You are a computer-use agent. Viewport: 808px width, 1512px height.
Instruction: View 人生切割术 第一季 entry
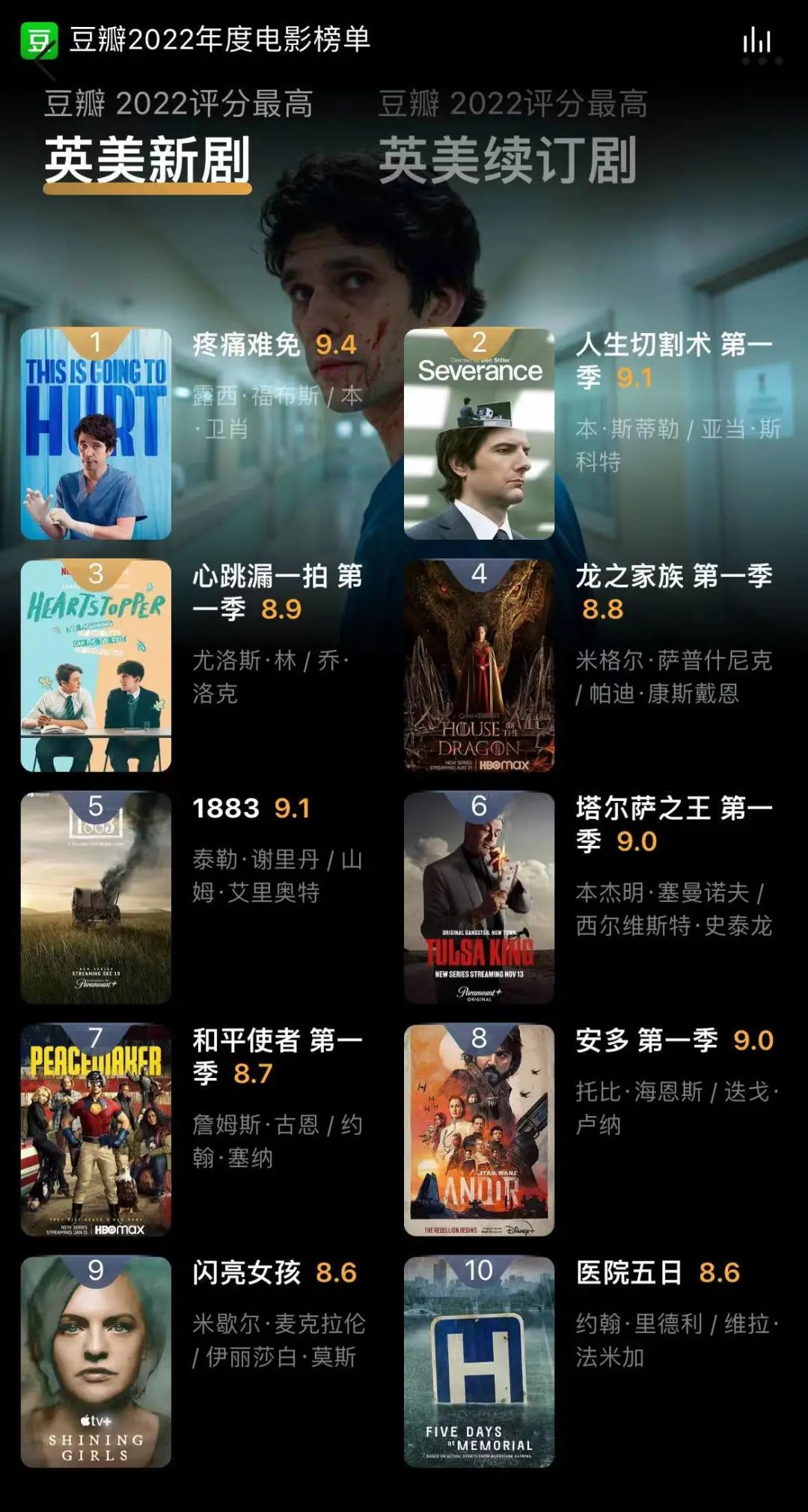[479, 434]
